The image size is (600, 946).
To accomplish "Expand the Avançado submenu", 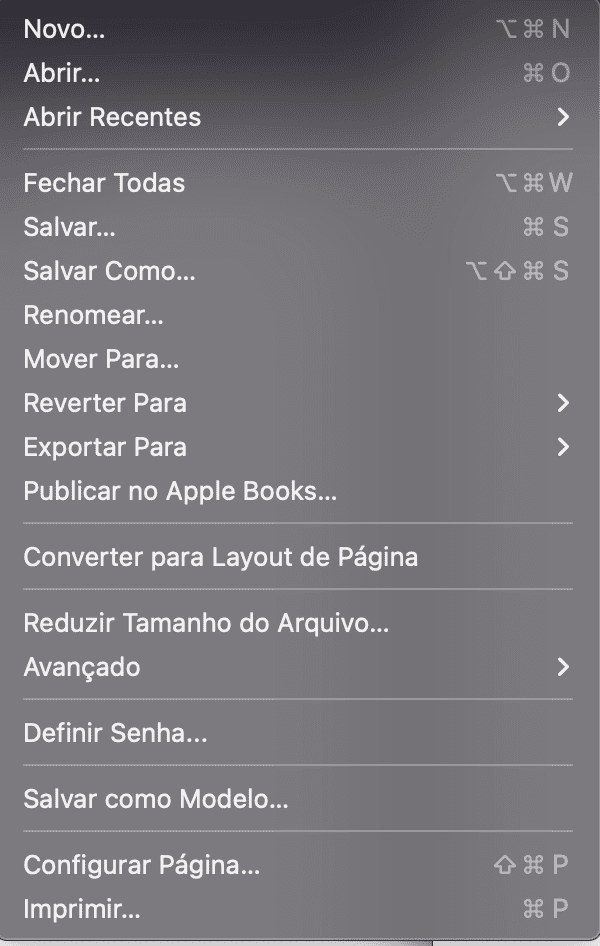I will tap(82, 667).
